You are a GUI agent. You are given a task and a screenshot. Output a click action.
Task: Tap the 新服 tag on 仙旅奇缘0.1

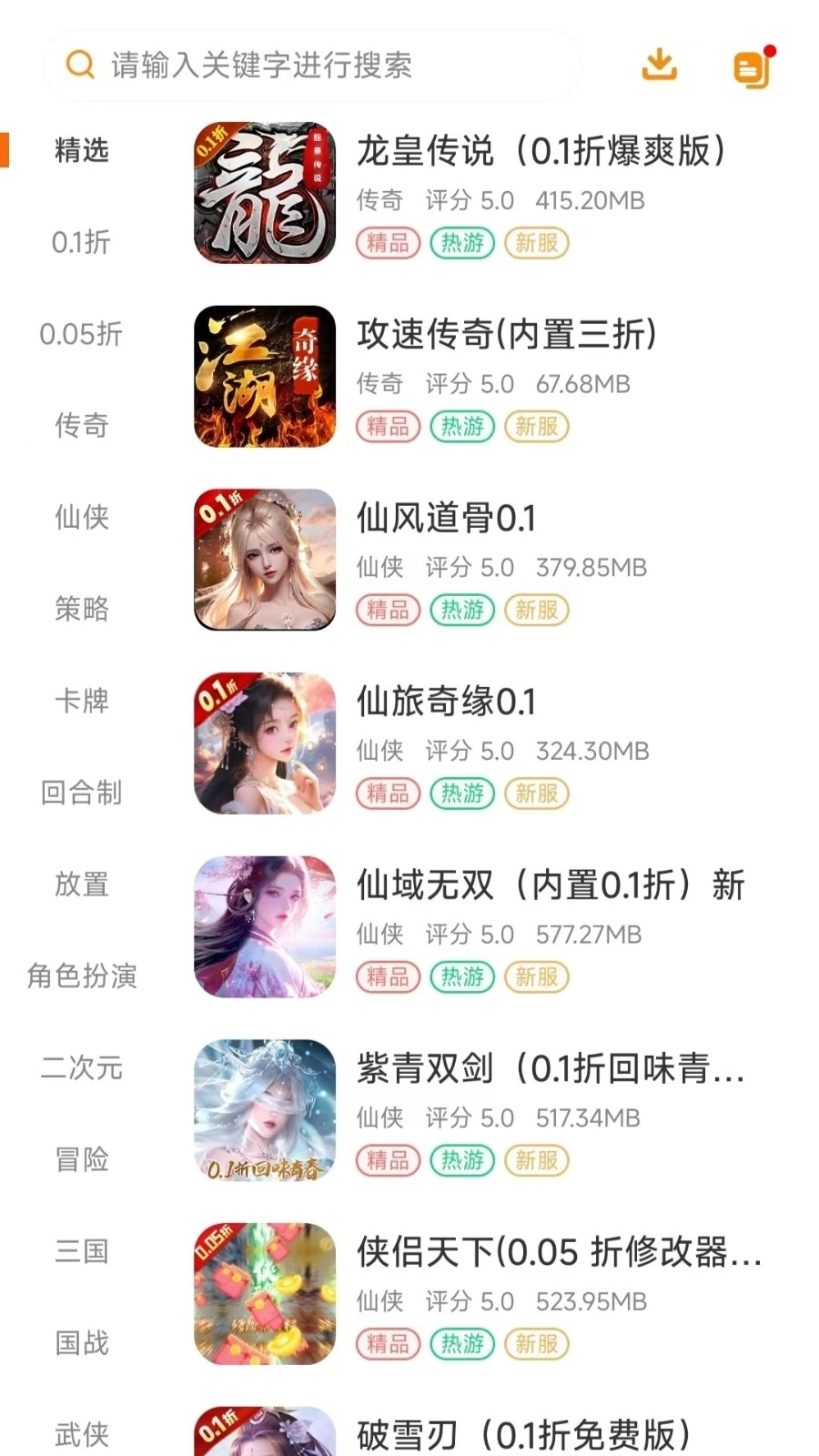[537, 793]
